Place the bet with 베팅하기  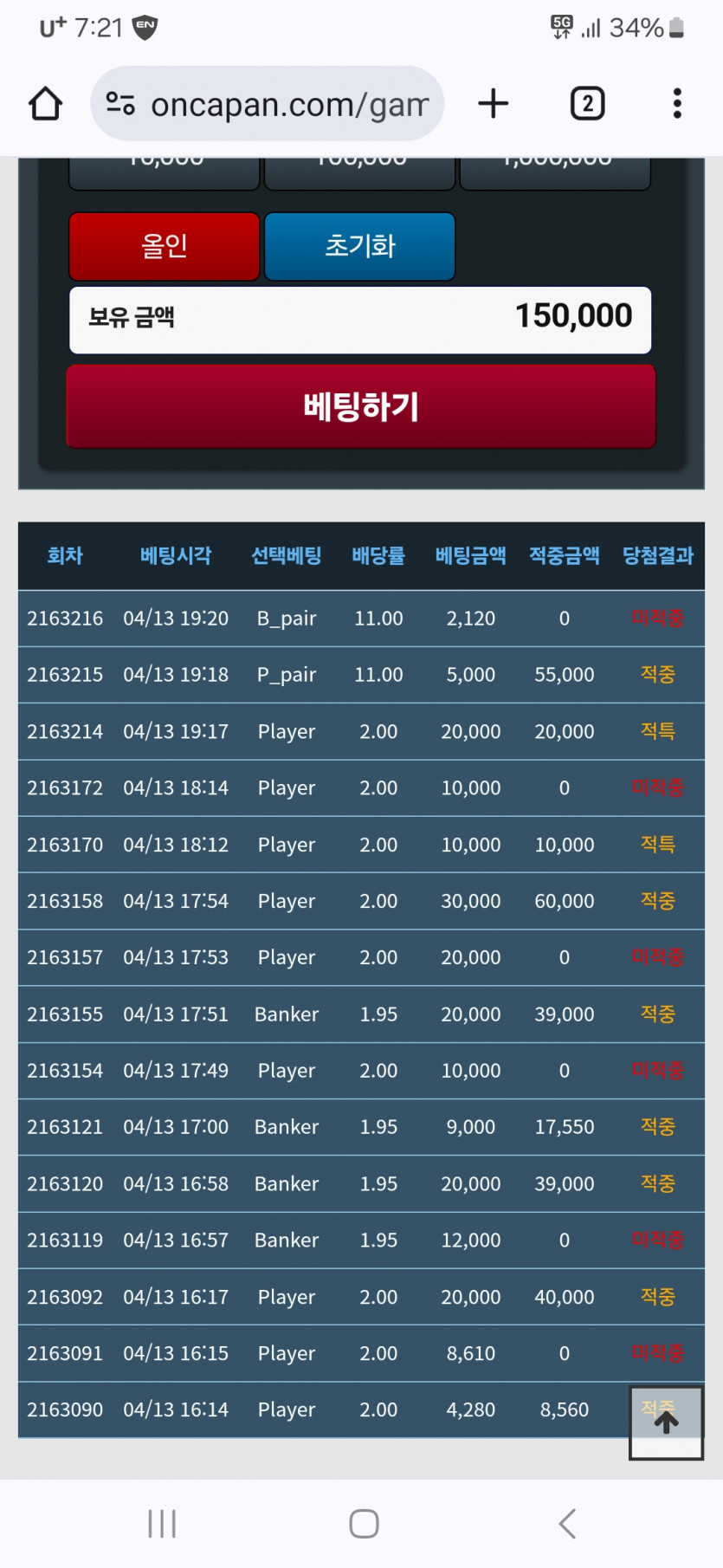pyautogui.click(x=361, y=406)
